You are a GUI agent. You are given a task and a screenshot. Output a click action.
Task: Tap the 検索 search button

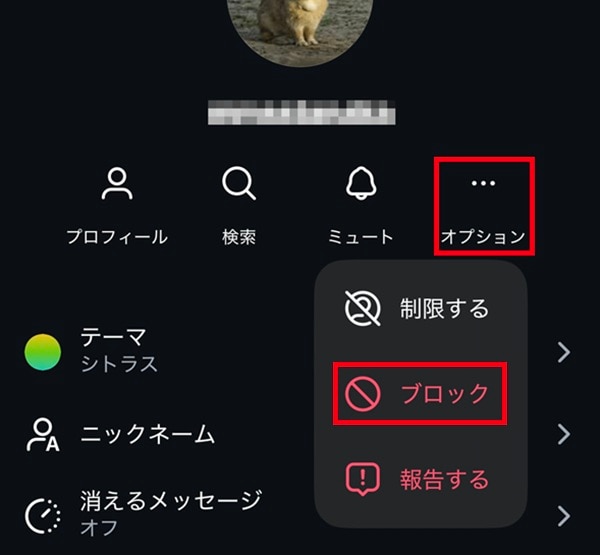239,205
